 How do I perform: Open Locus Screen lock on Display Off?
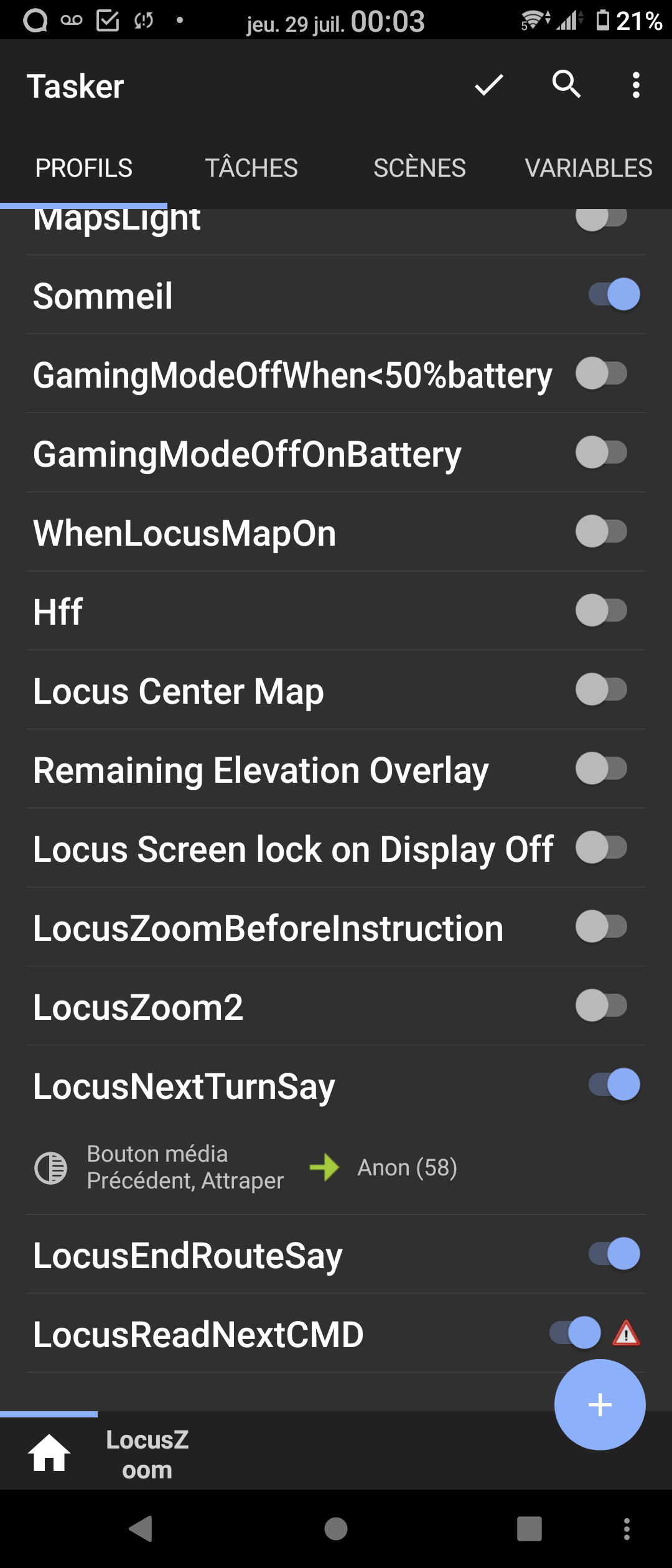point(292,849)
